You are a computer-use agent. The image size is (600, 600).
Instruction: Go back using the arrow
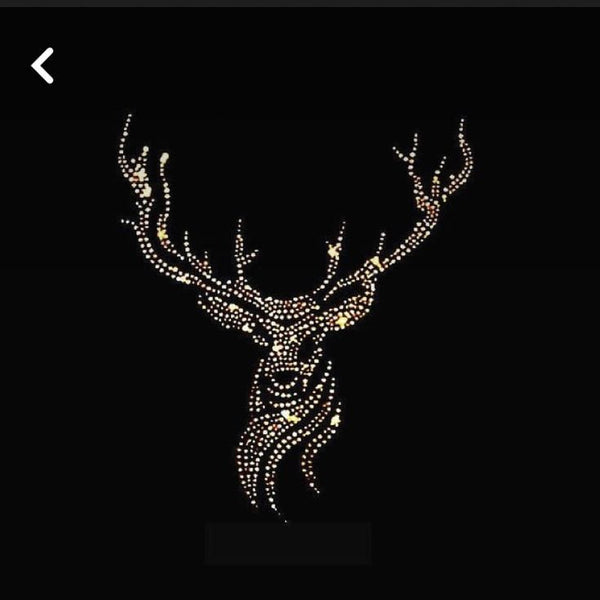click(x=42, y=66)
